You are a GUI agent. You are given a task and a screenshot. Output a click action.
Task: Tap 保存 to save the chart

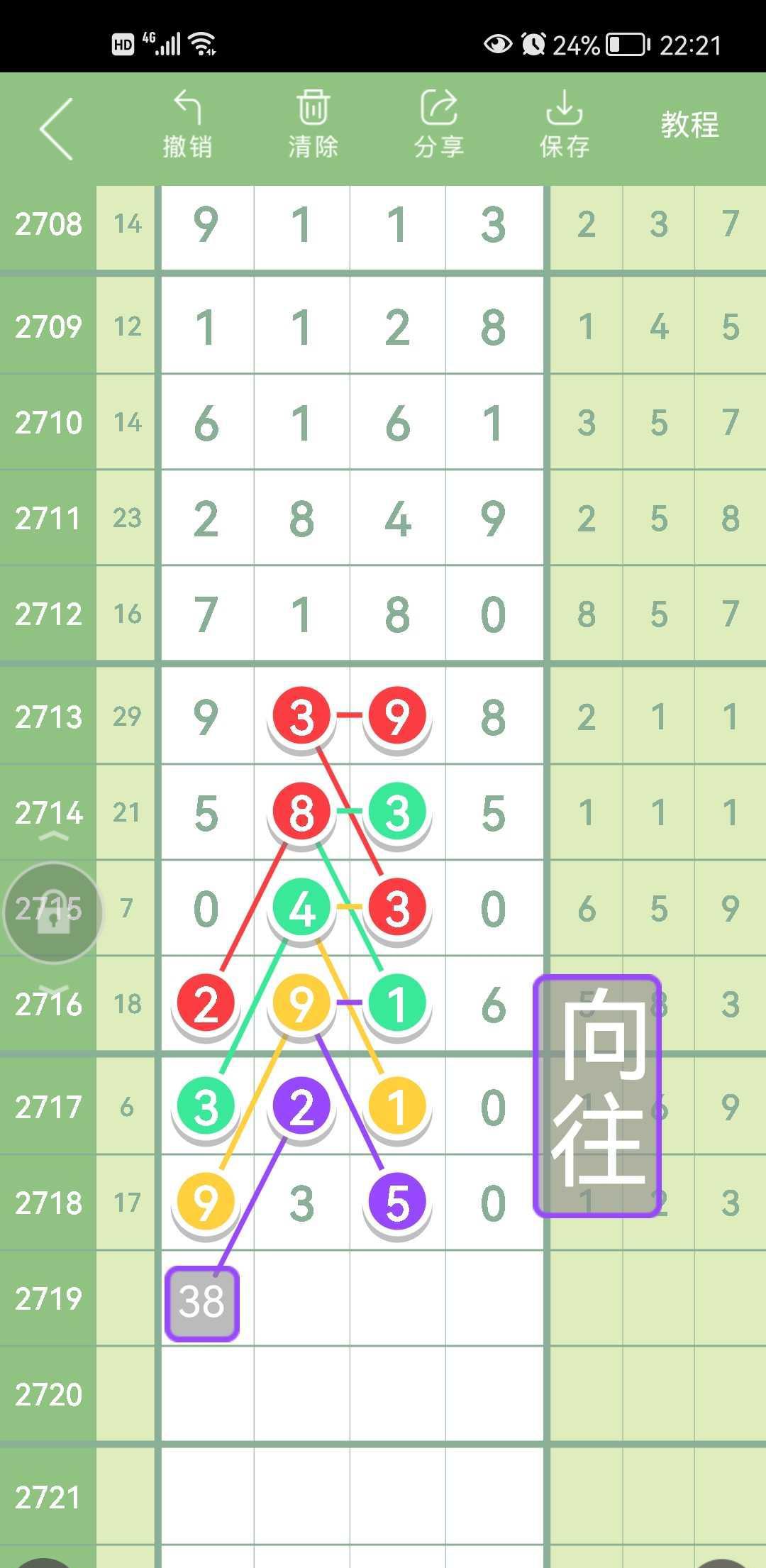564,126
